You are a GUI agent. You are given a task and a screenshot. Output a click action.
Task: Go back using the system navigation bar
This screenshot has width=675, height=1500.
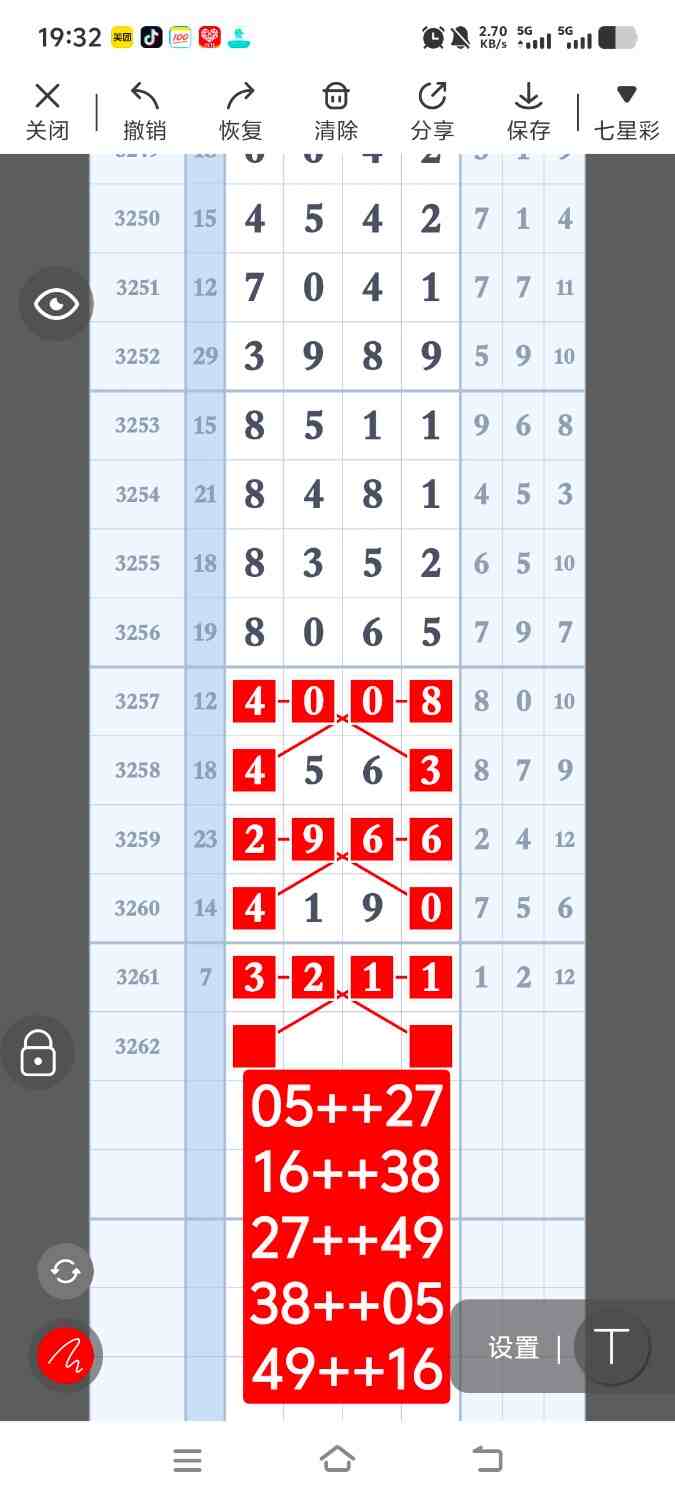(487, 1460)
